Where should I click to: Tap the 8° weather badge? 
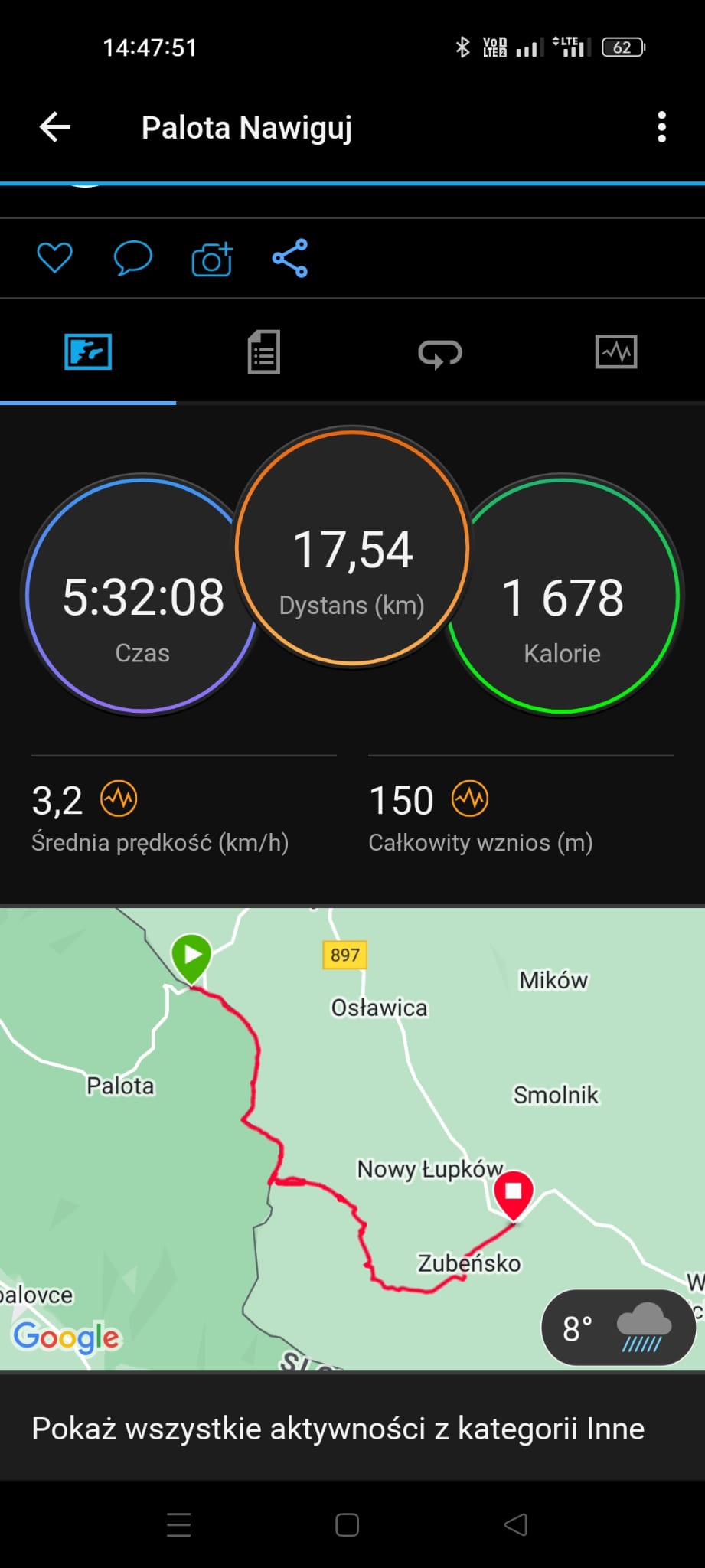[x=617, y=1328]
